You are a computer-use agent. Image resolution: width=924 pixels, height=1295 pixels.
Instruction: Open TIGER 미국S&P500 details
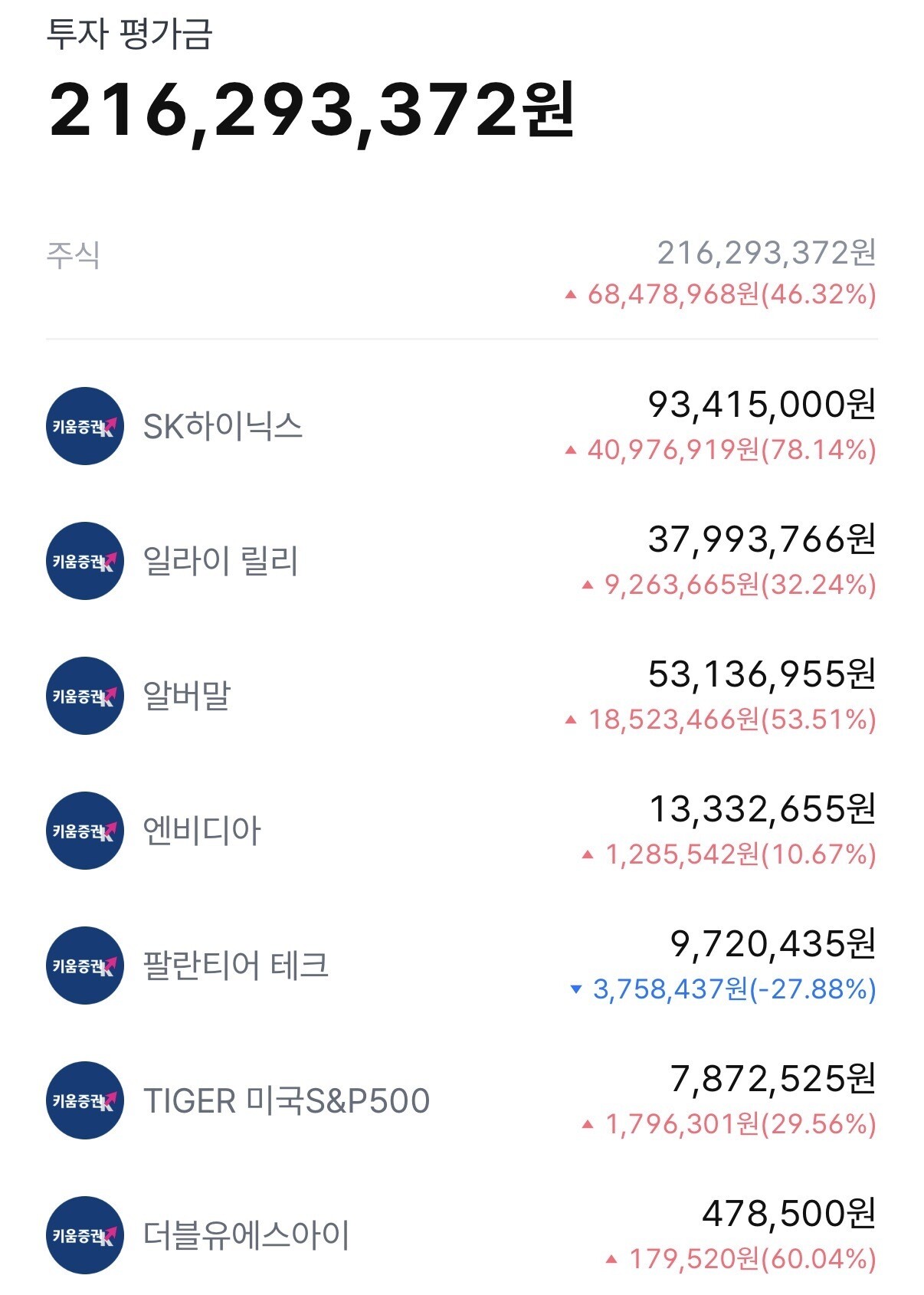[x=287, y=1100]
